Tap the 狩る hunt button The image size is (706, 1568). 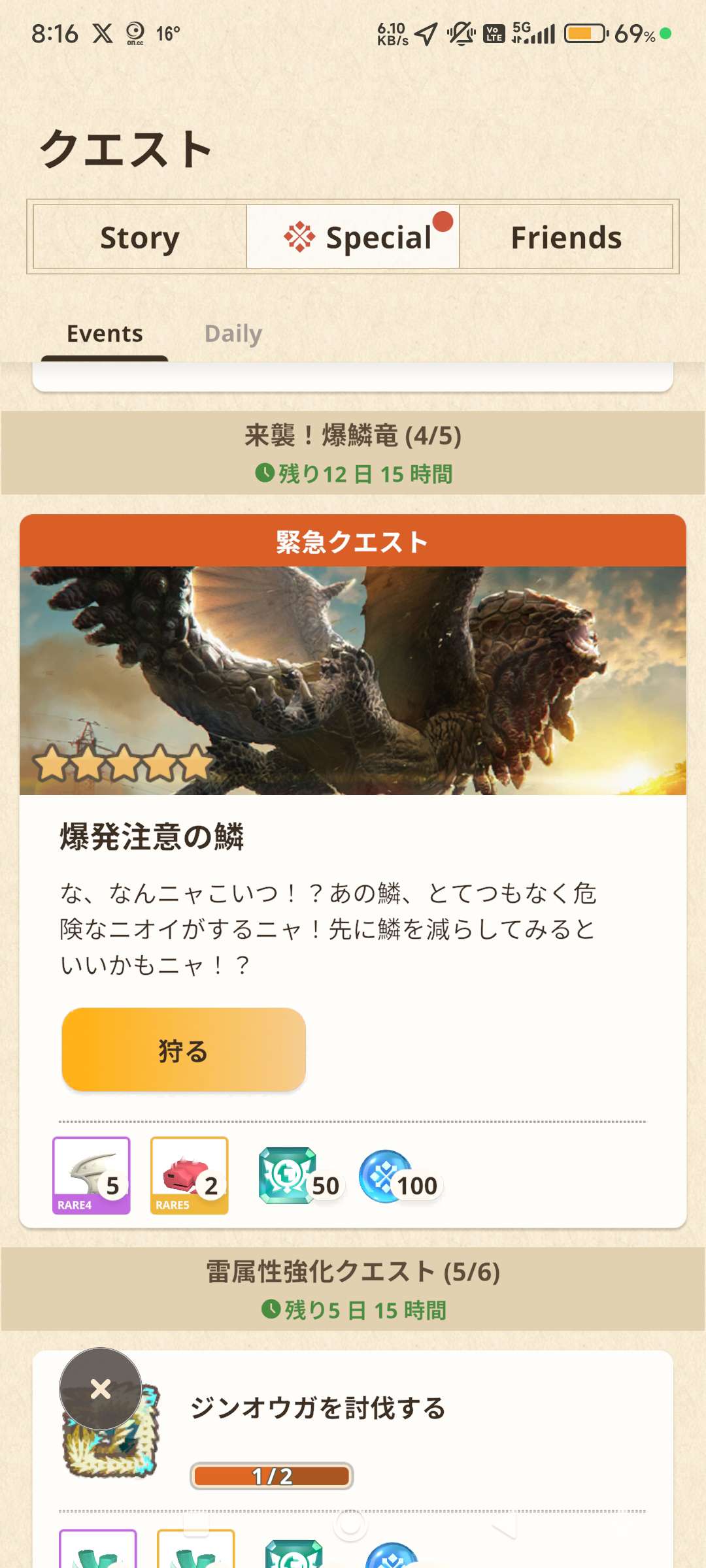184,1050
